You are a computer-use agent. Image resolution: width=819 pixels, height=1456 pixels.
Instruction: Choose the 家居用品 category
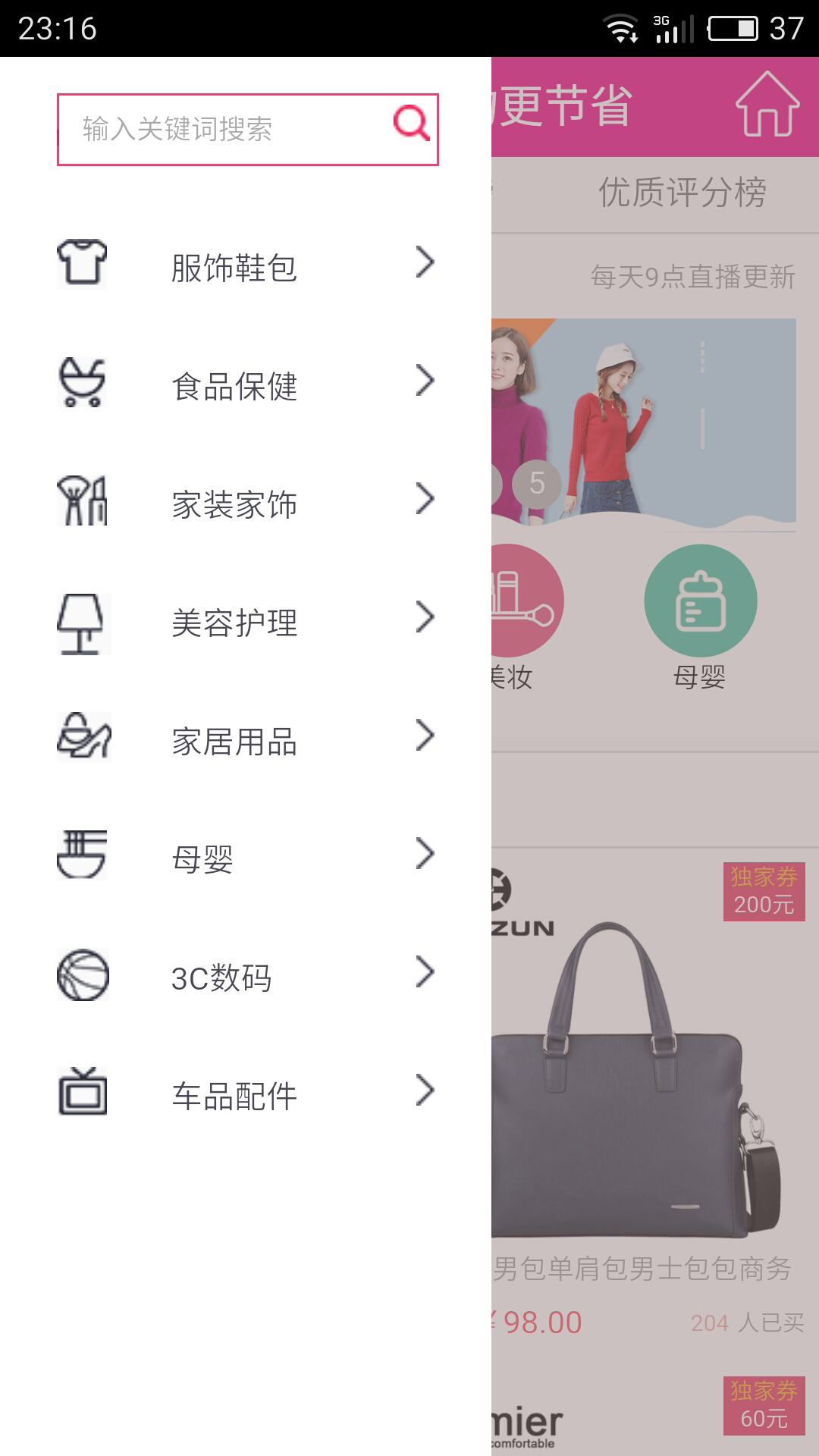click(246, 739)
